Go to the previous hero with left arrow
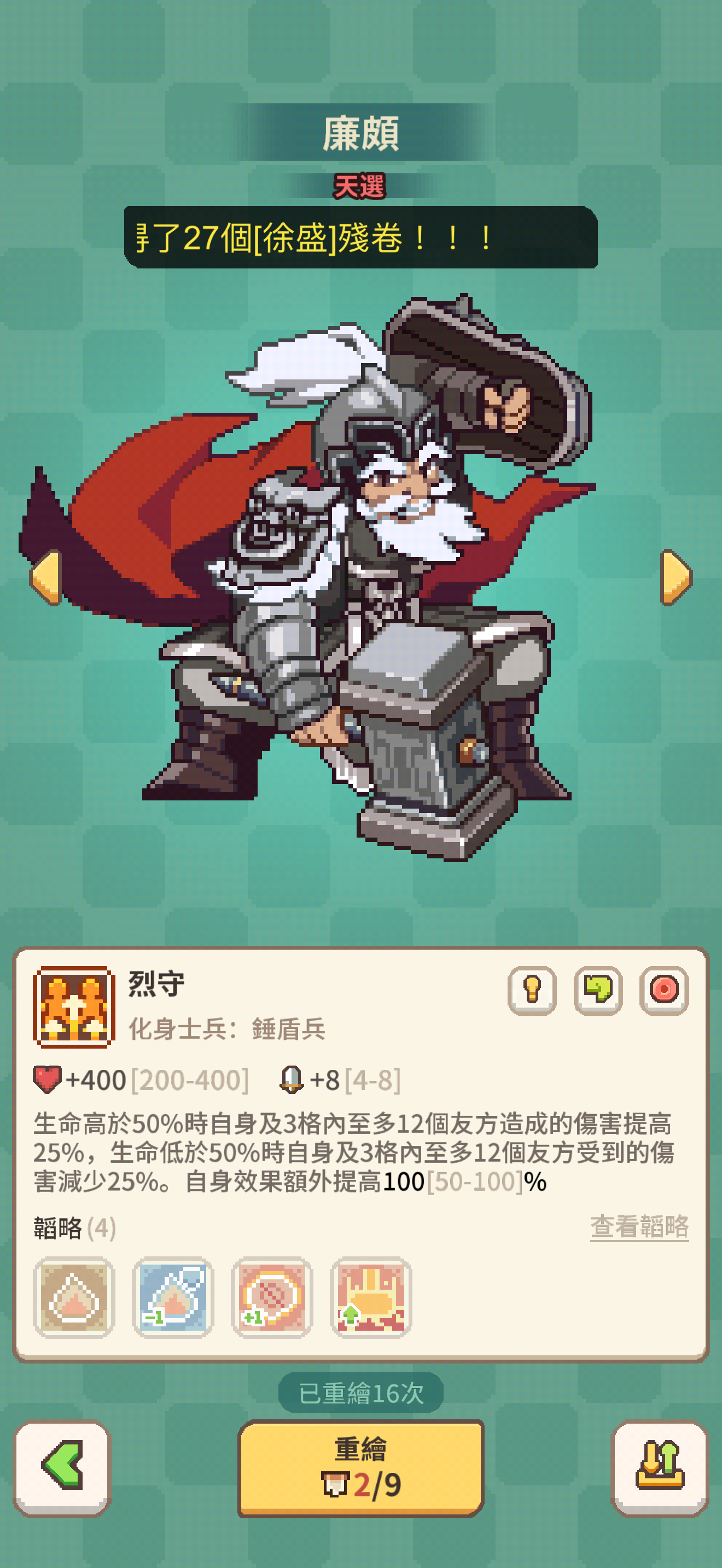Screen dimensions: 722x1568 [x=46, y=577]
